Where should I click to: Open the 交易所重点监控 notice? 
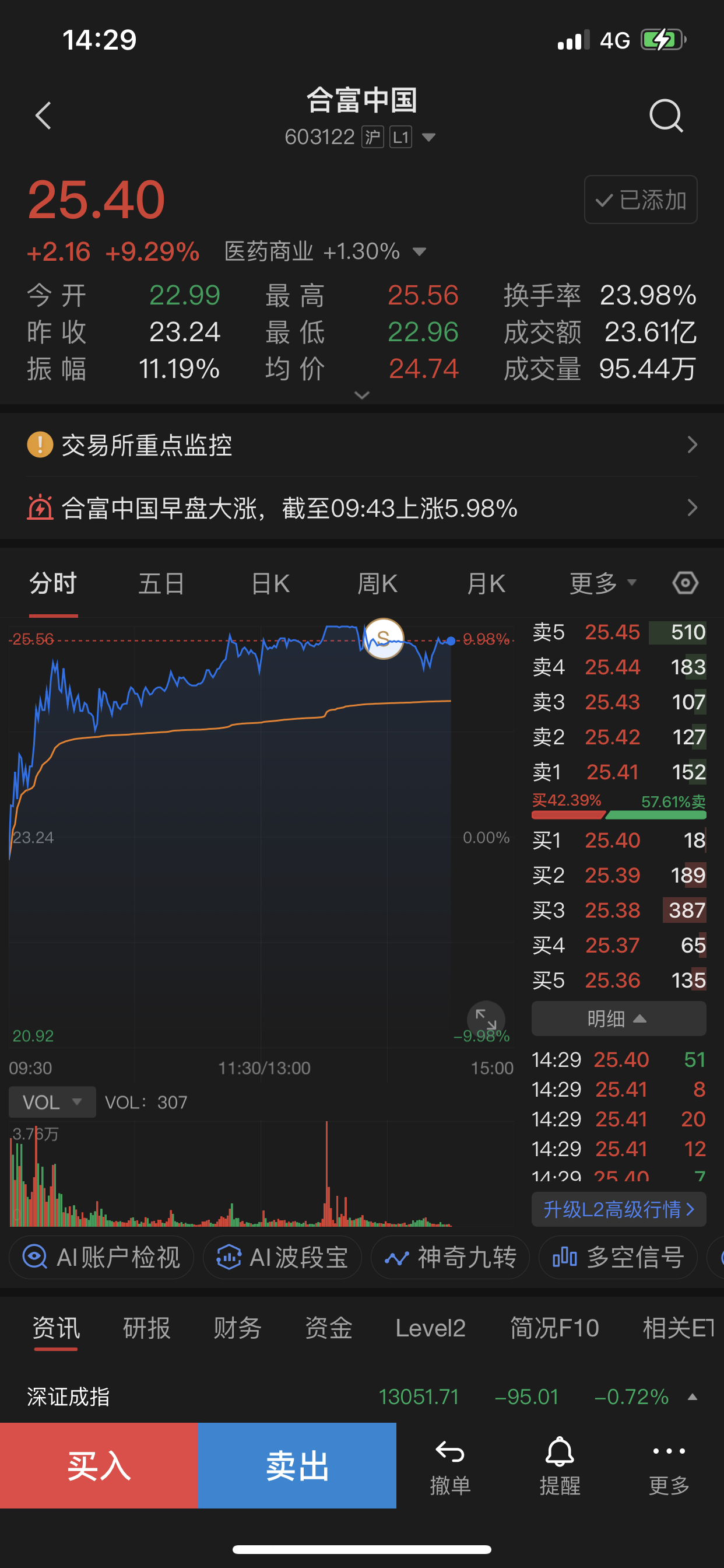(361, 445)
